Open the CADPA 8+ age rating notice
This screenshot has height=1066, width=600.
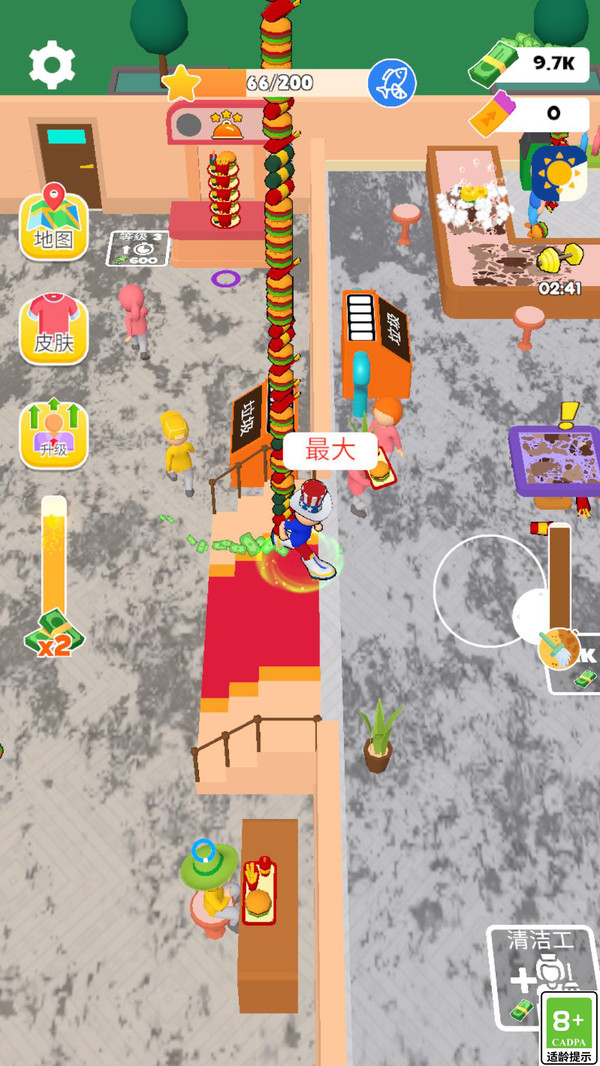569,1027
